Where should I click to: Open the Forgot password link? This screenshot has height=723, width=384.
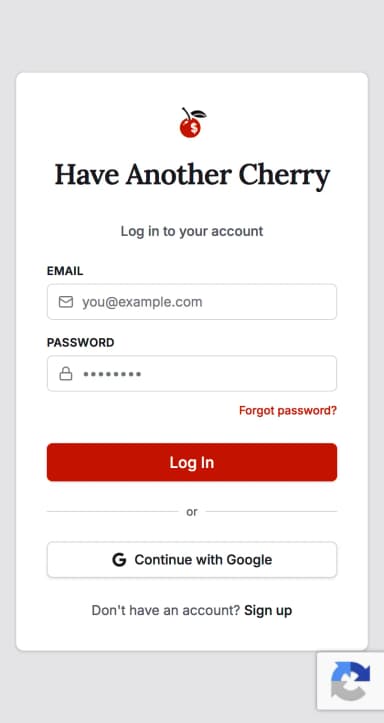(x=288, y=410)
